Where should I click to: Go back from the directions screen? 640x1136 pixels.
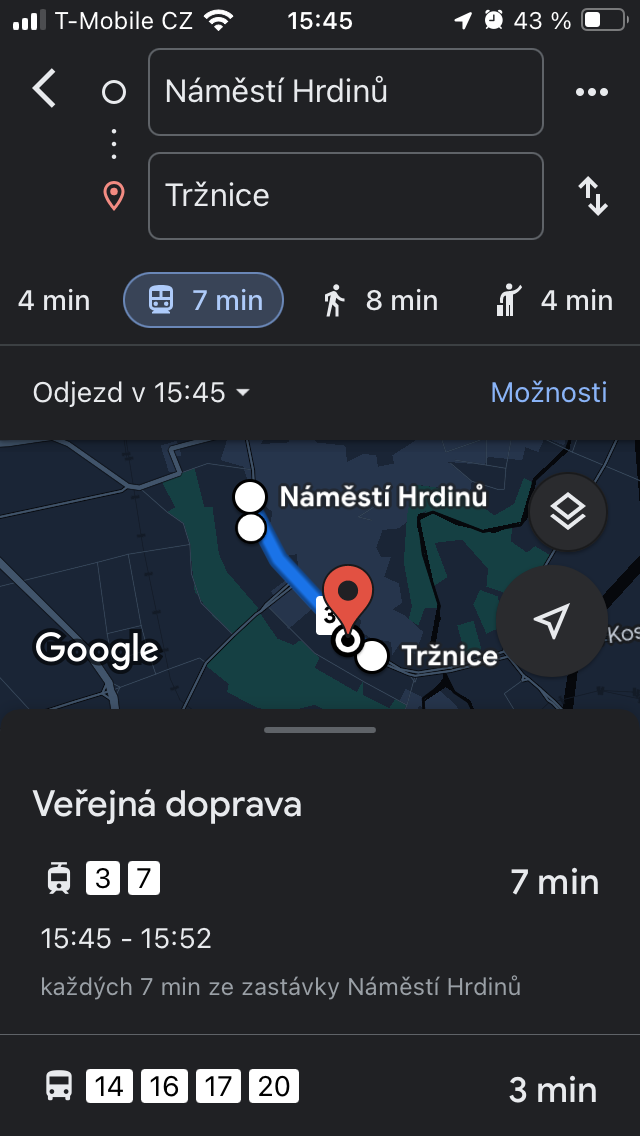[44, 90]
